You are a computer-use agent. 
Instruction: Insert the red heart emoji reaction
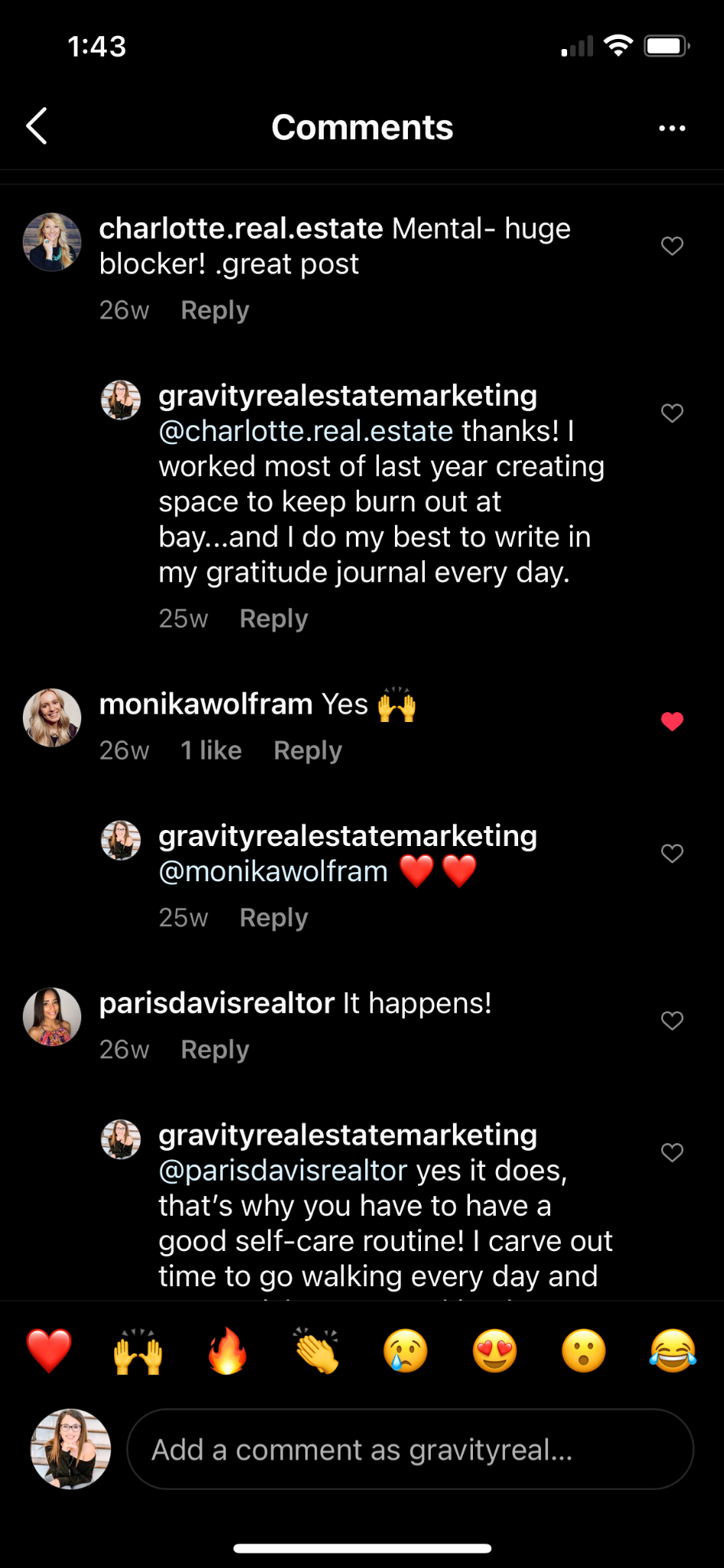tap(49, 1351)
